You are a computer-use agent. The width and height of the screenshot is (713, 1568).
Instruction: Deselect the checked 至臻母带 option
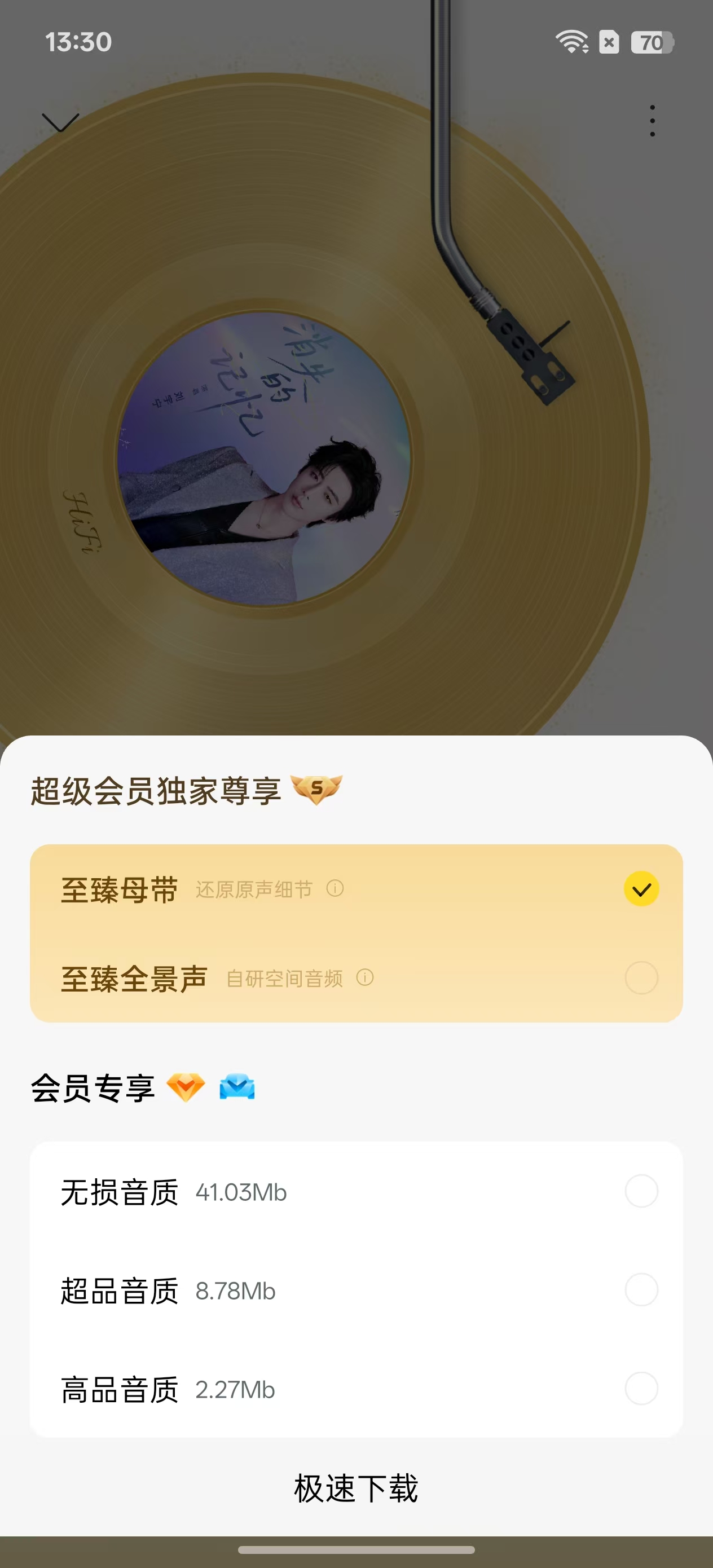[x=641, y=888]
